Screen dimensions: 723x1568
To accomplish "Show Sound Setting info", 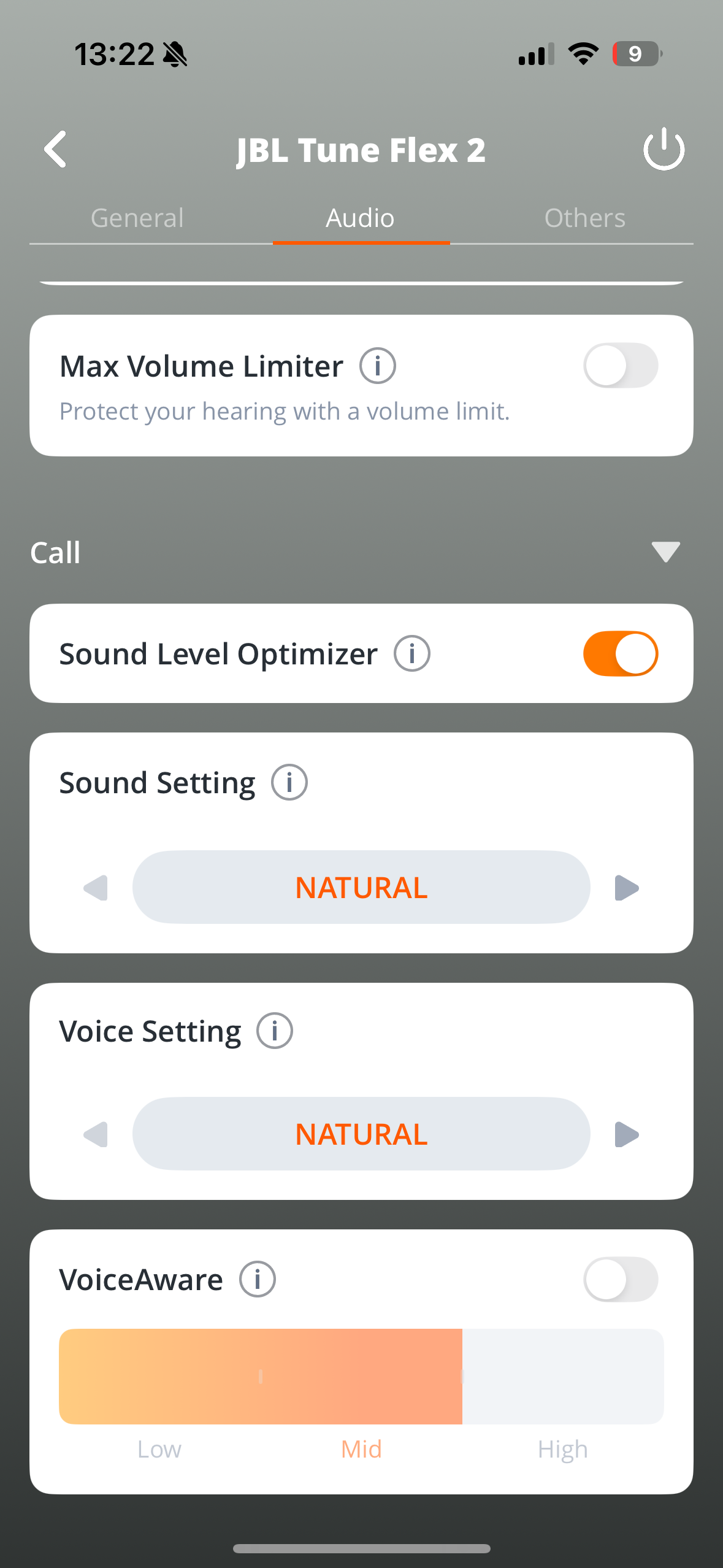I will pyautogui.click(x=289, y=783).
